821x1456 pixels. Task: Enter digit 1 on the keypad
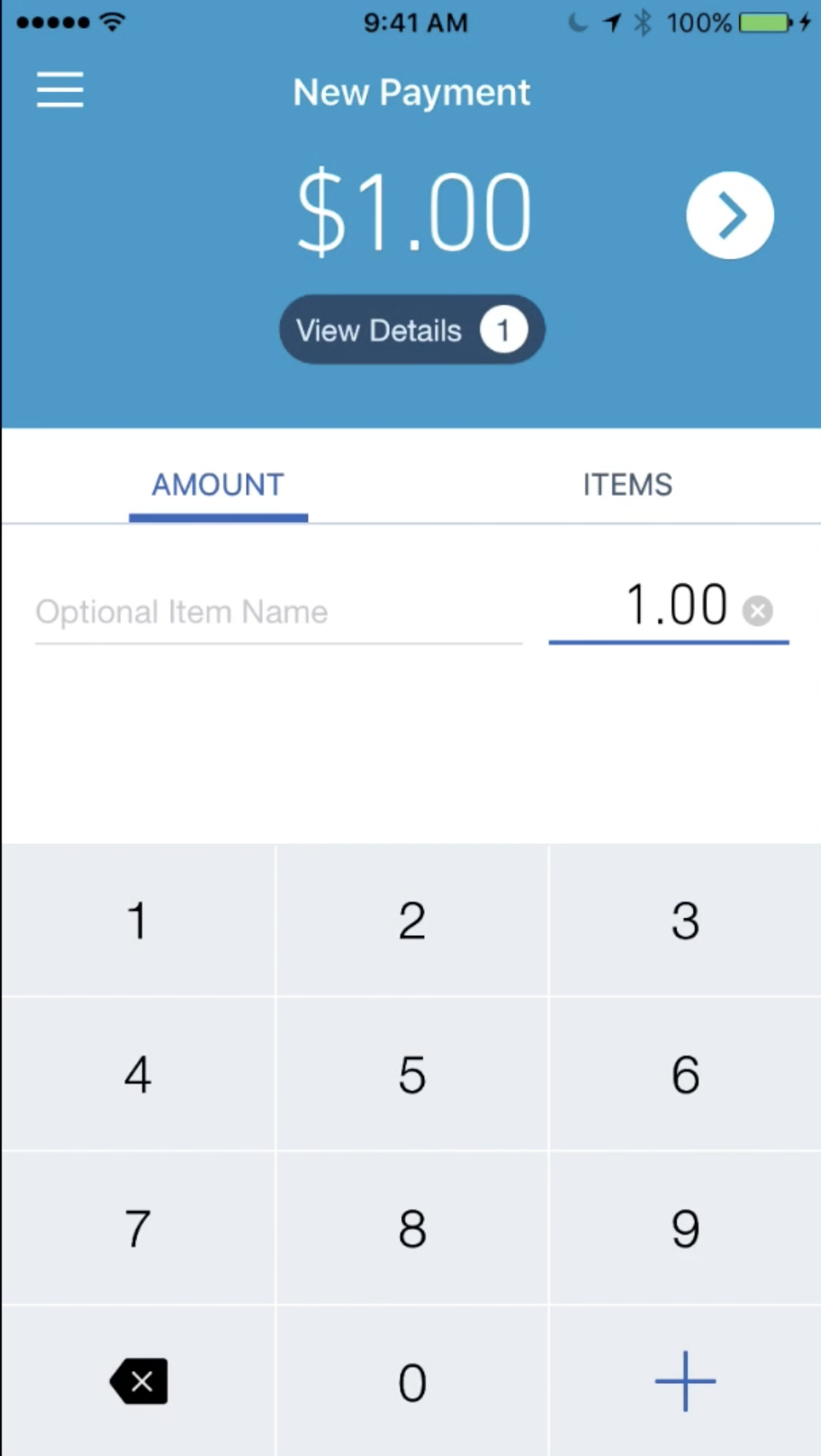coord(138,921)
